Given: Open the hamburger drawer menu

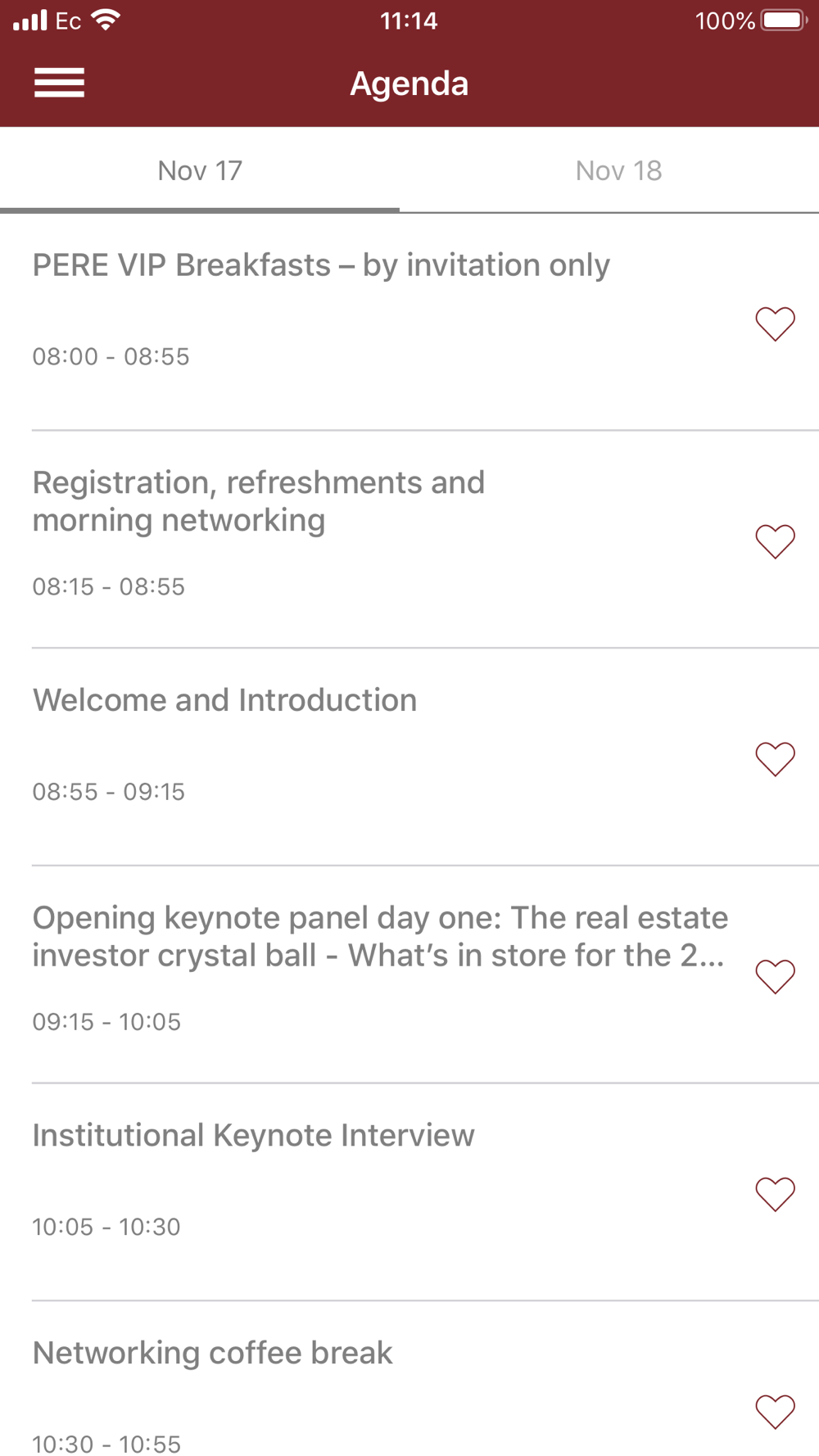Looking at the screenshot, I should pyautogui.click(x=59, y=83).
